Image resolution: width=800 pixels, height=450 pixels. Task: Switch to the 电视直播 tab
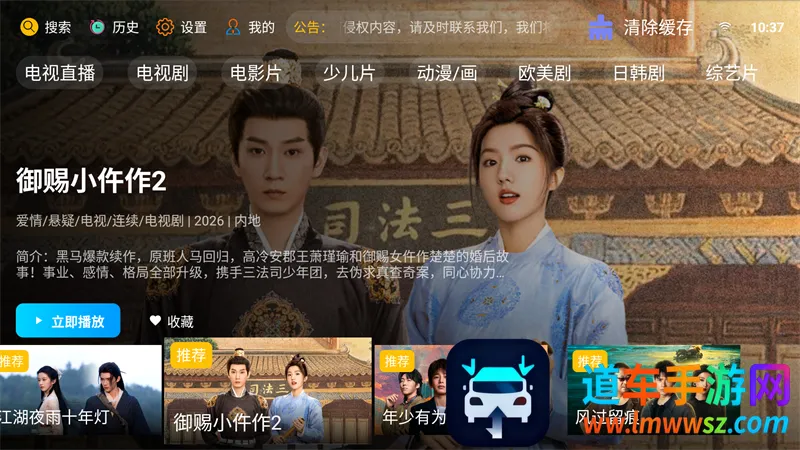tap(60, 73)
